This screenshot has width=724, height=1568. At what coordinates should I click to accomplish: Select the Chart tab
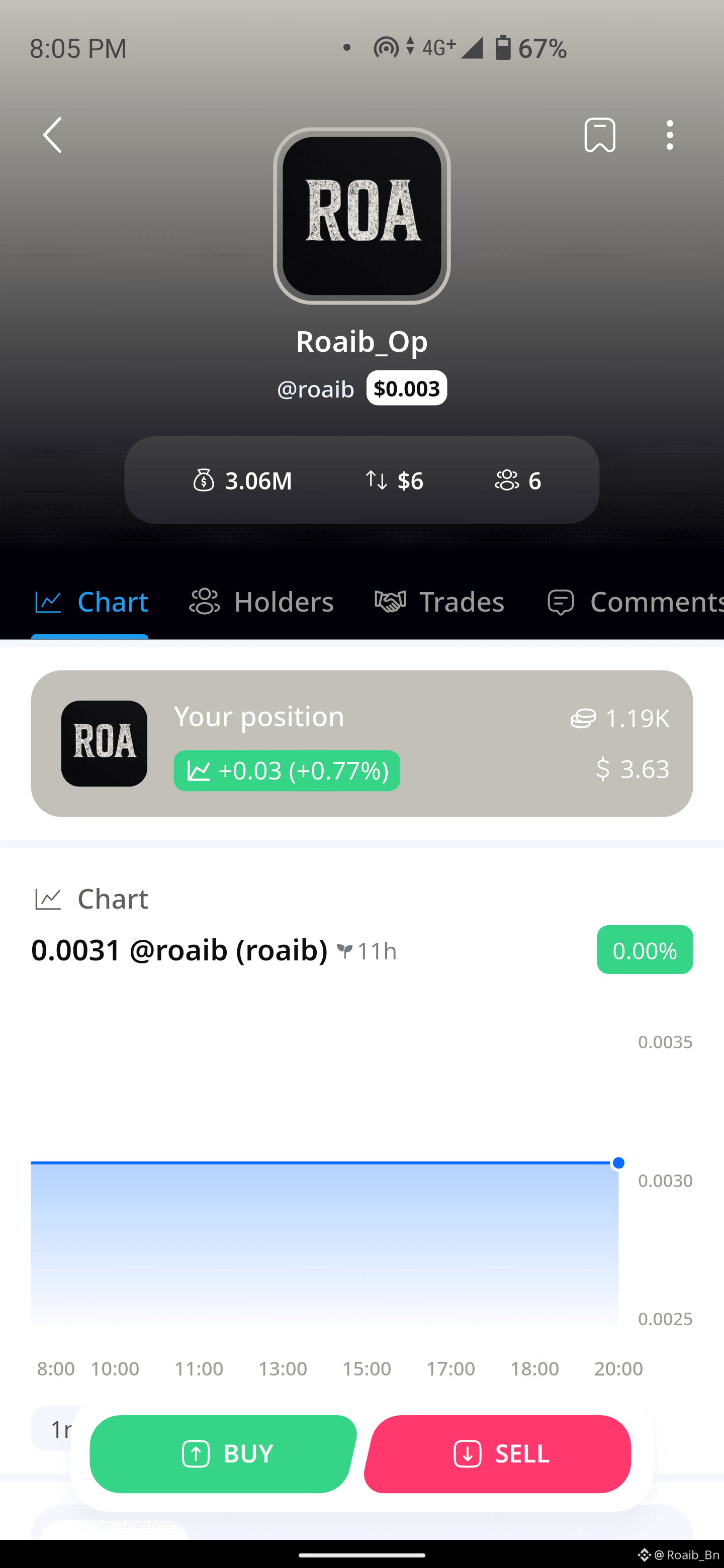[92, 602]
